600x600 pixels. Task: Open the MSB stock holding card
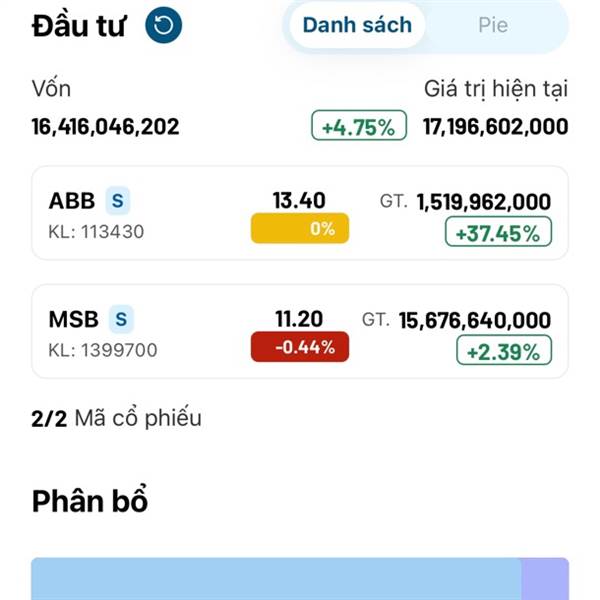pos(300,333)
